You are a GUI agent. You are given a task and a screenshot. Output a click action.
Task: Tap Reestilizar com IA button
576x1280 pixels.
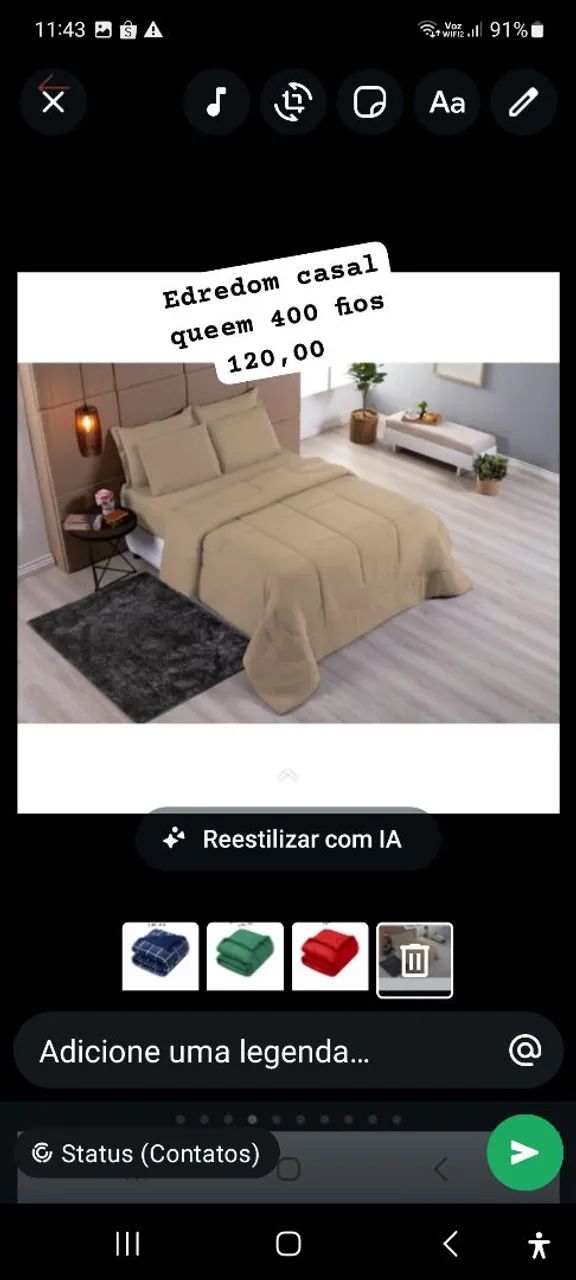coord(288,839)
